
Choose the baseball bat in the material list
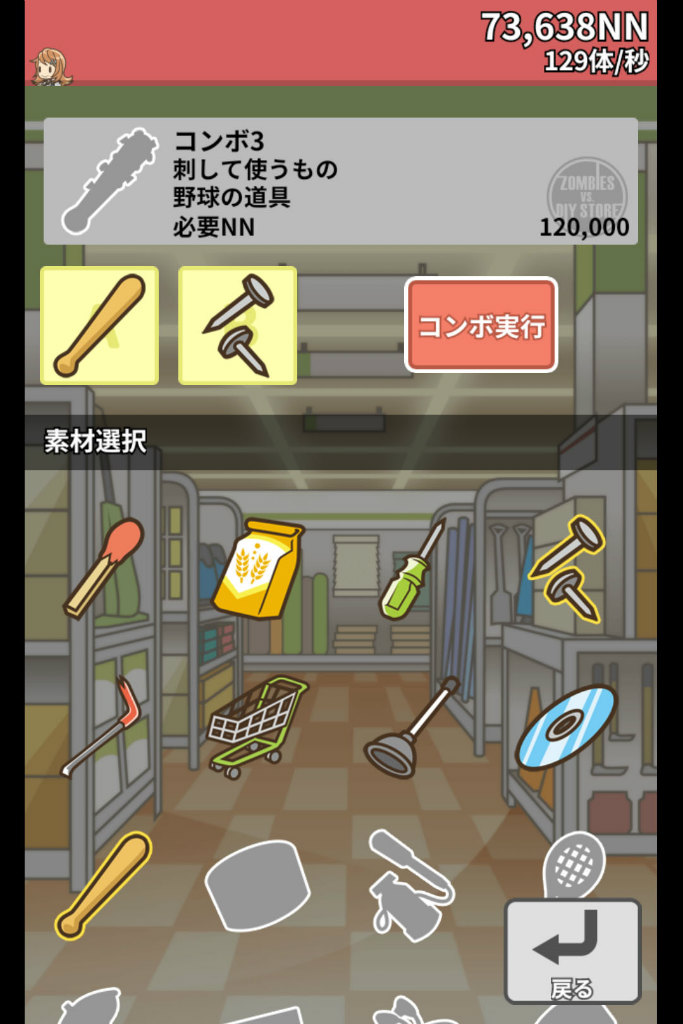point(102,885)
